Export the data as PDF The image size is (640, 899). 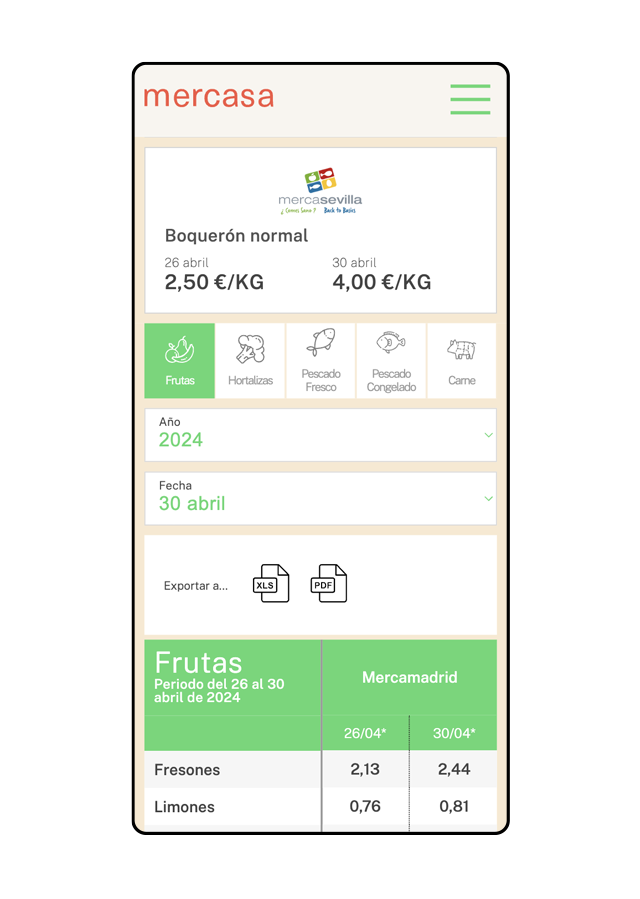[328, 584]
